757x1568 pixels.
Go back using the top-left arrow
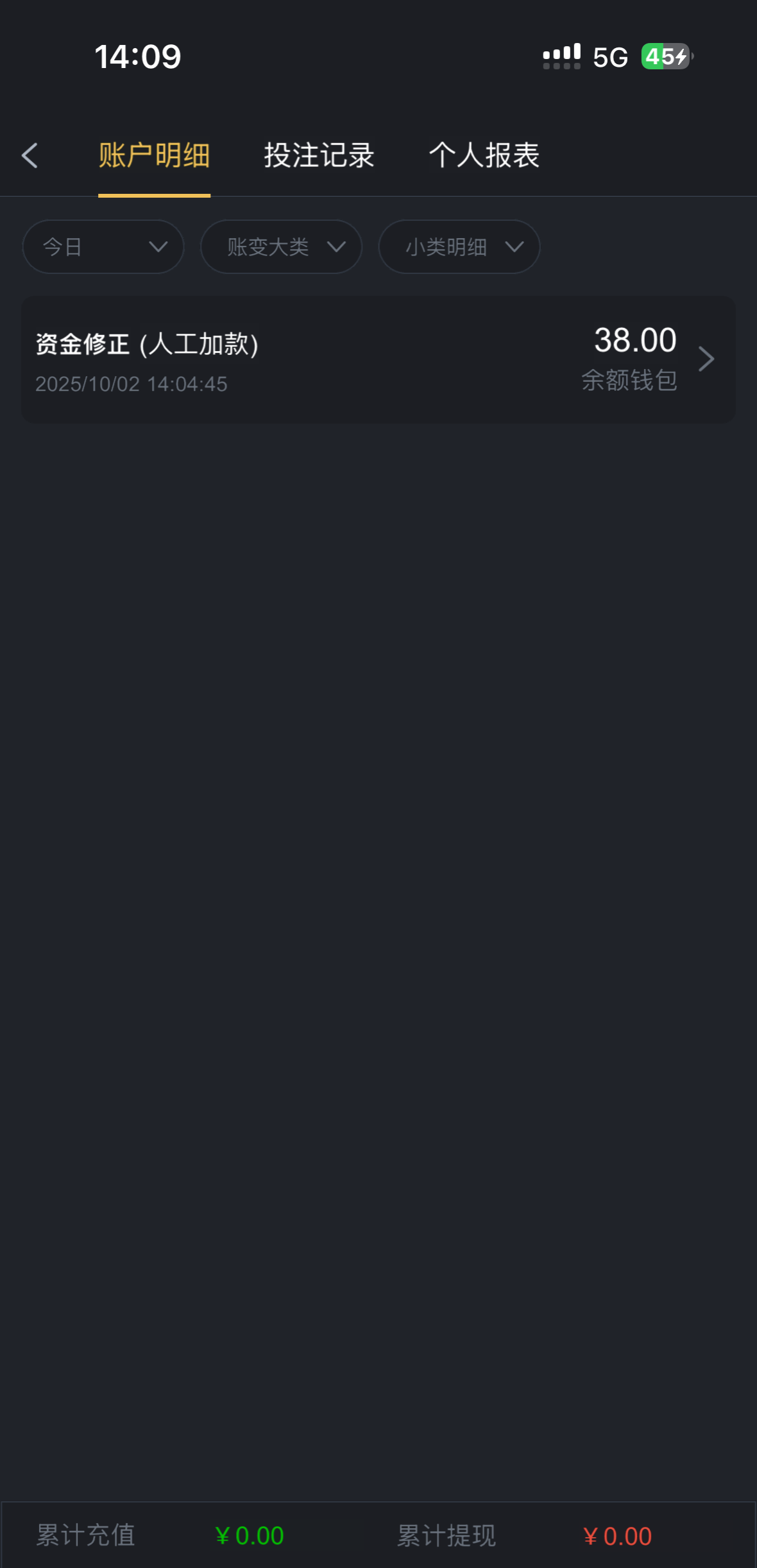click(x=30, y=156)
